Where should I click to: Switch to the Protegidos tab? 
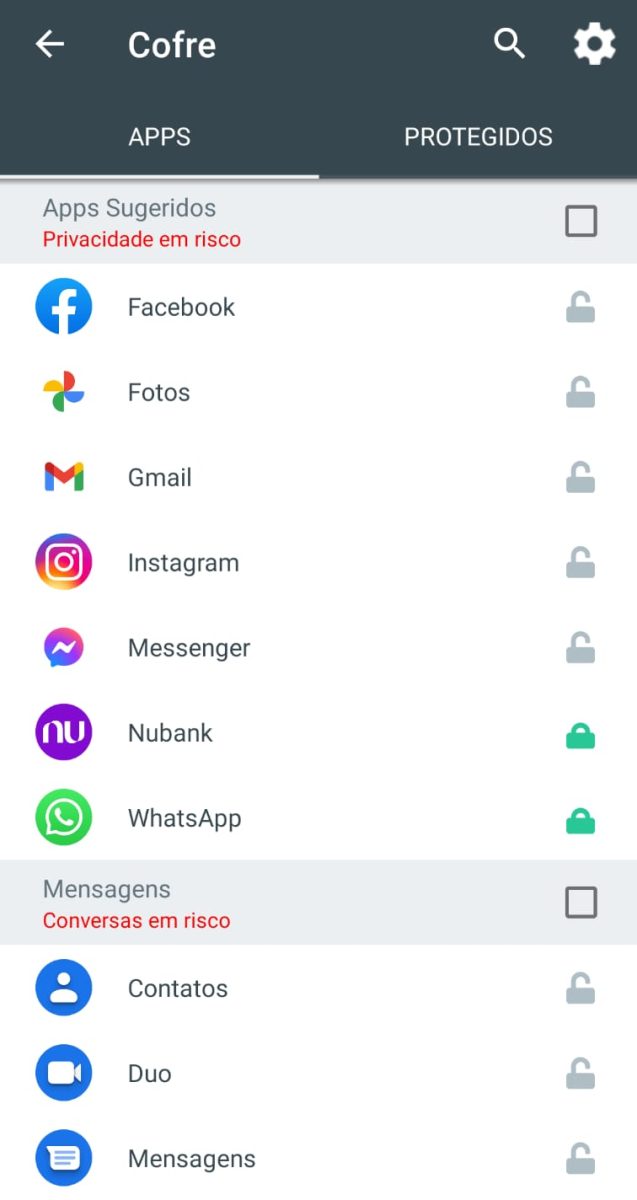[478, 137]
